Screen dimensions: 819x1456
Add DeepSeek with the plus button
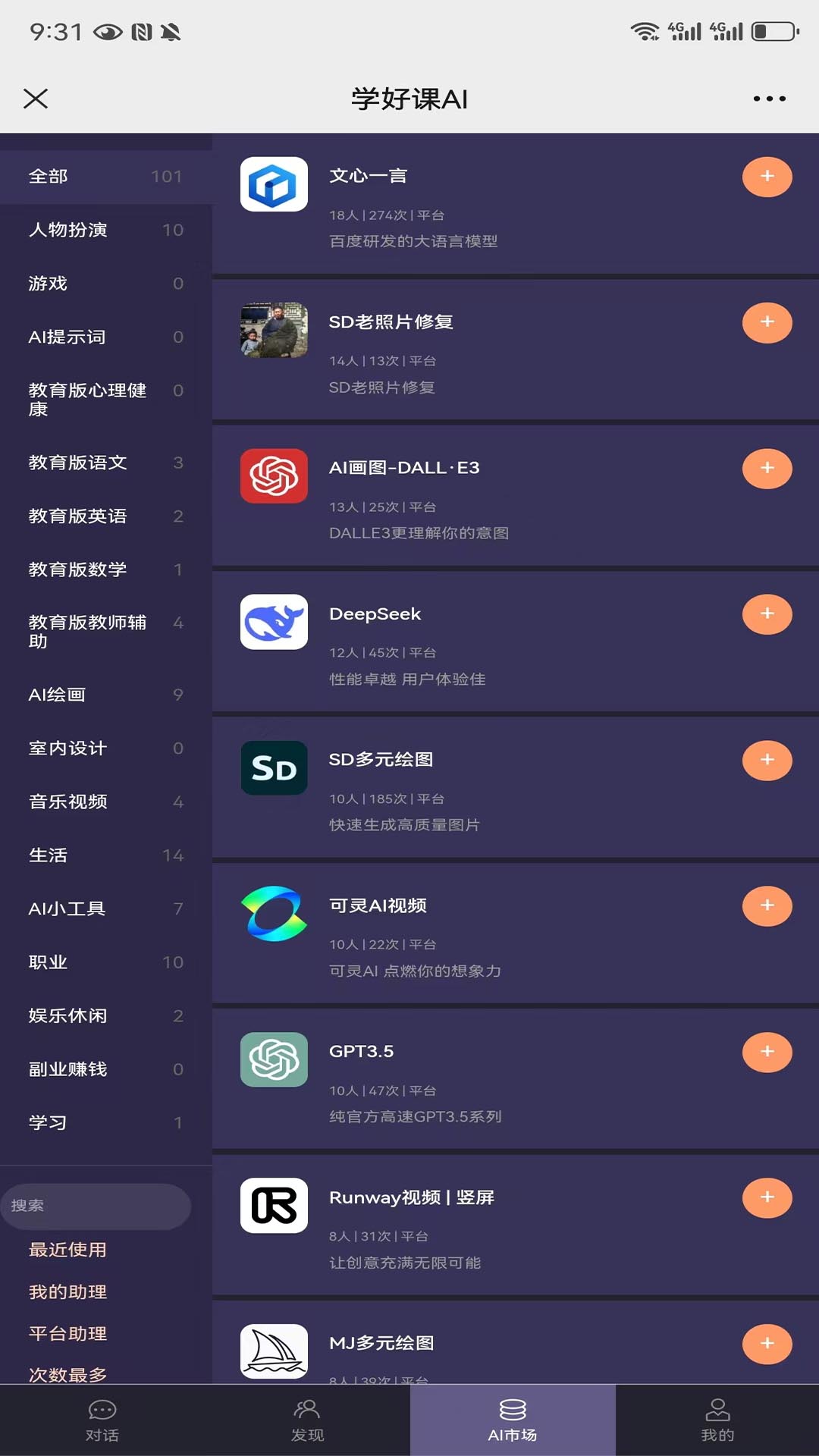[767, 614]
